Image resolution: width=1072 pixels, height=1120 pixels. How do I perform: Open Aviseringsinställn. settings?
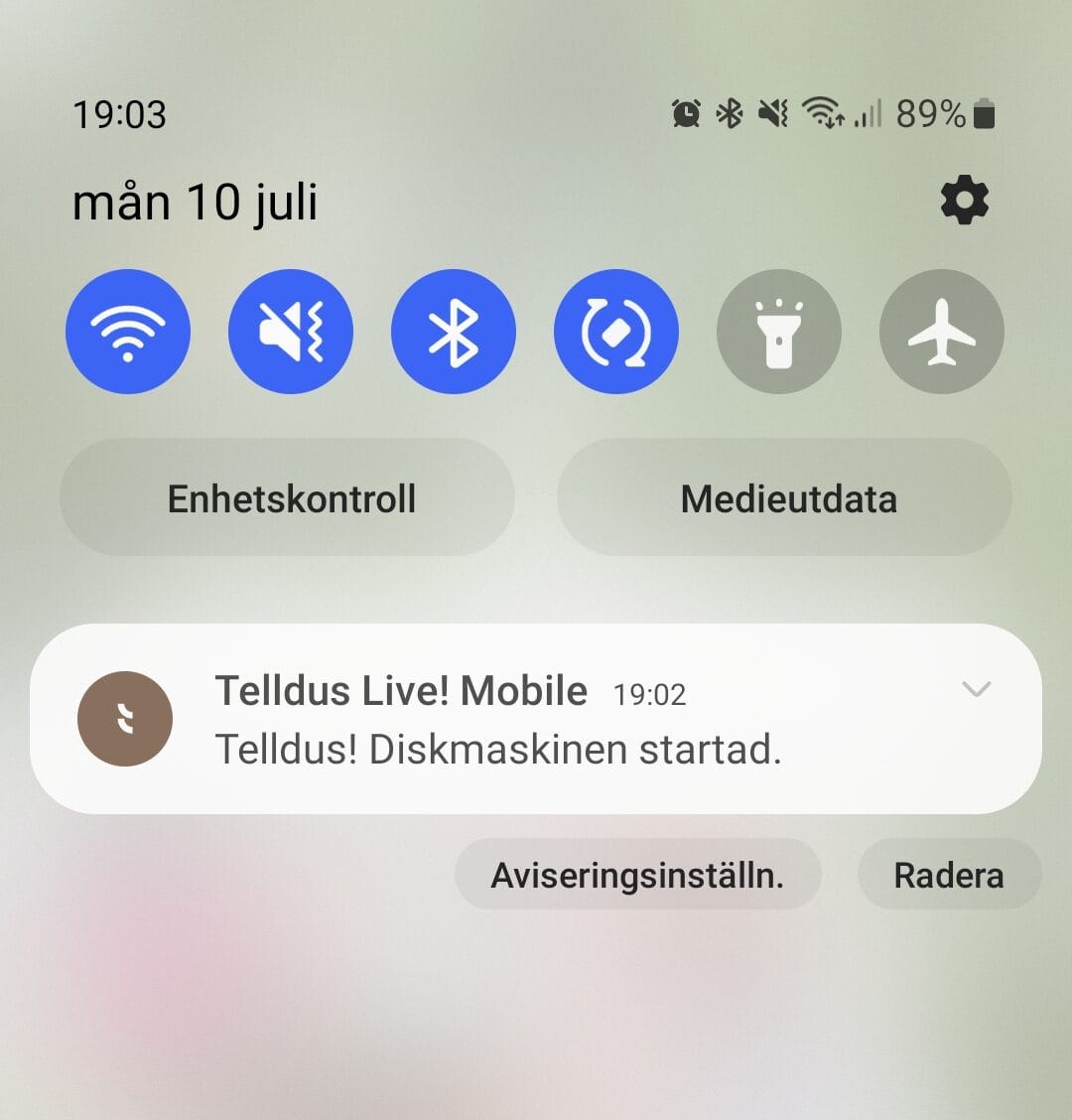point(637,875)
